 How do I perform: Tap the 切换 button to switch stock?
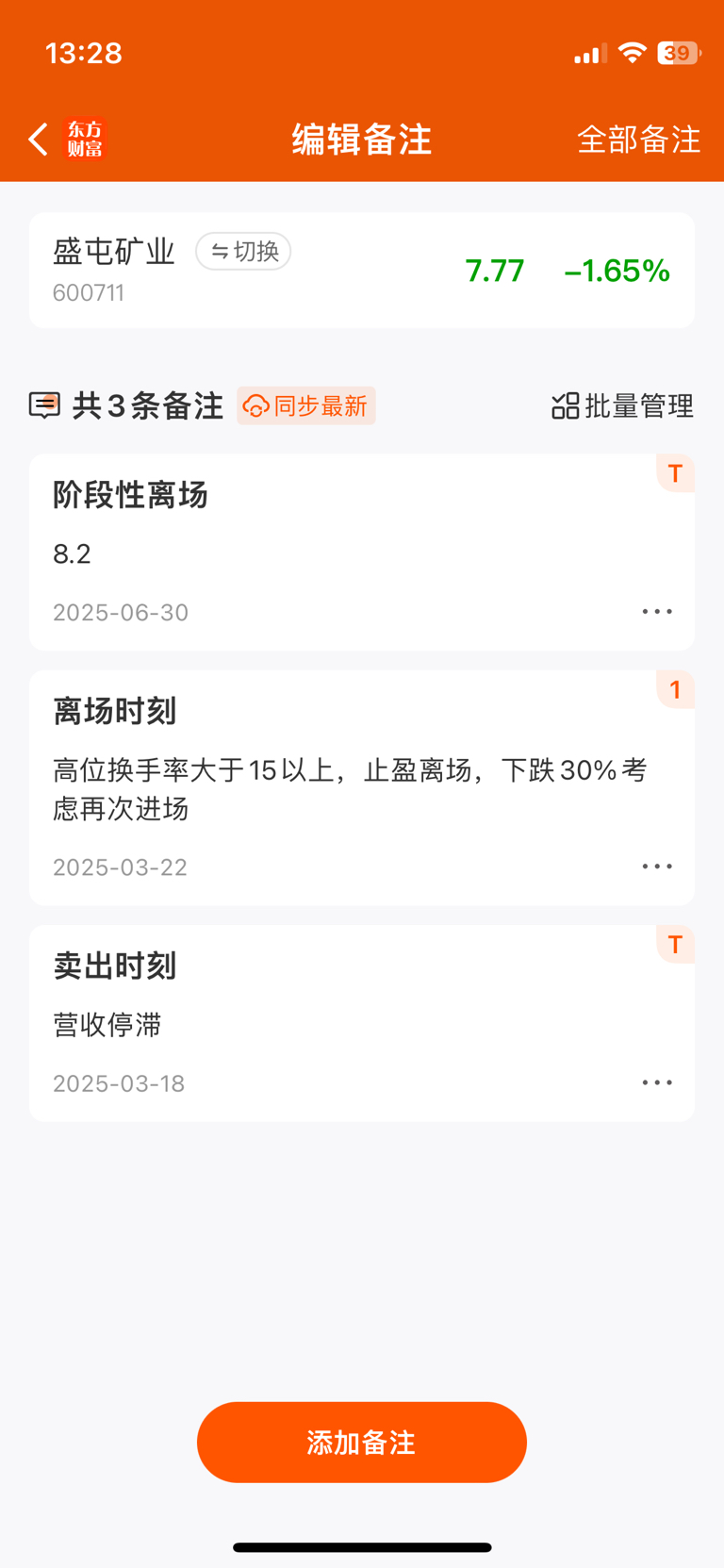click(x=243, y=252)
